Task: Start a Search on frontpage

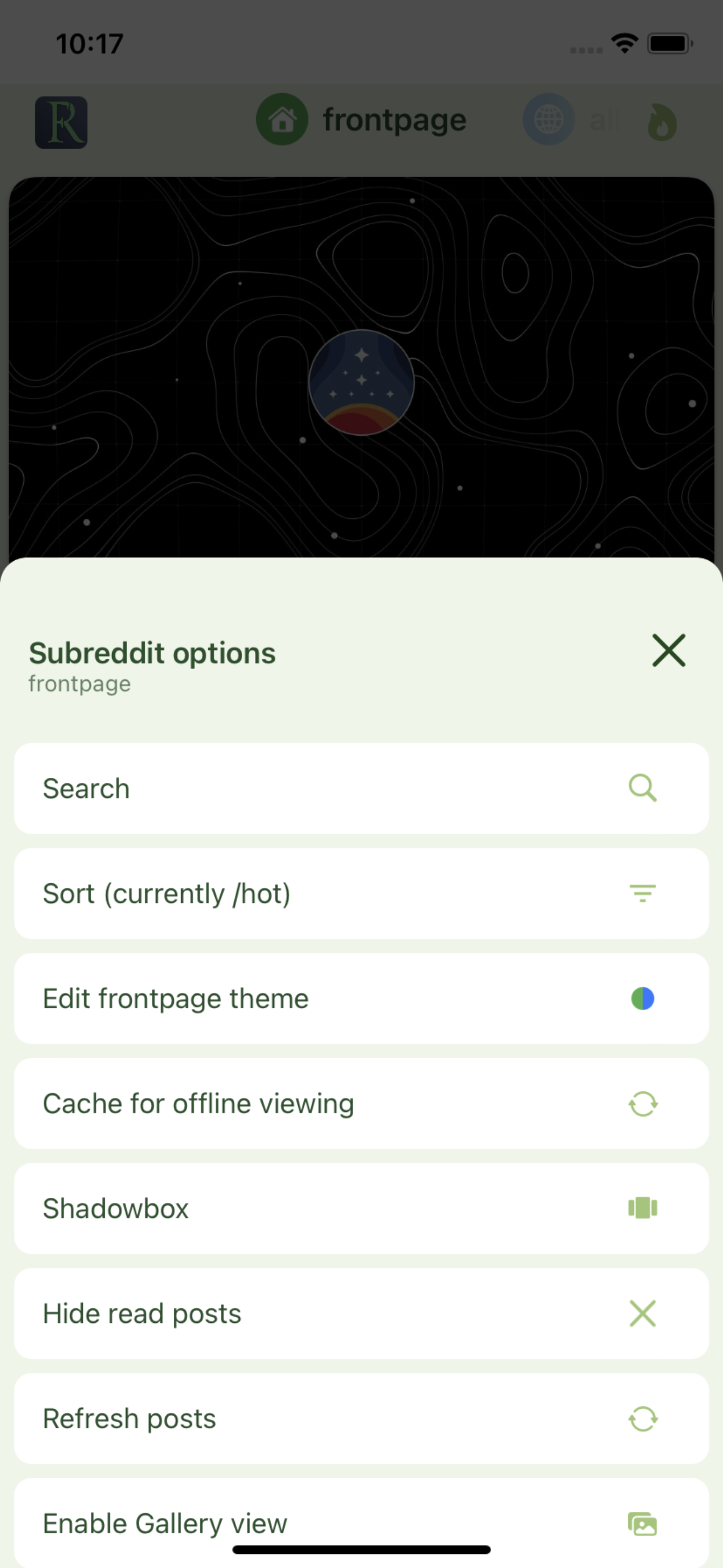Action: pos(361,788)
